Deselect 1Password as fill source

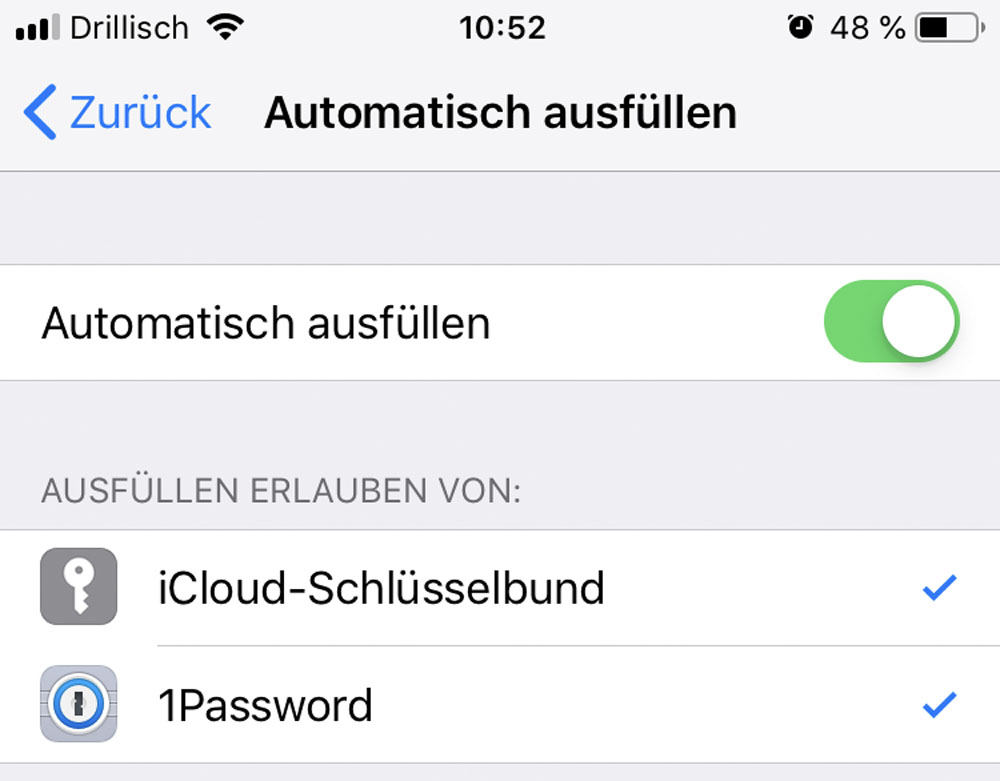(x=500, y=706)
